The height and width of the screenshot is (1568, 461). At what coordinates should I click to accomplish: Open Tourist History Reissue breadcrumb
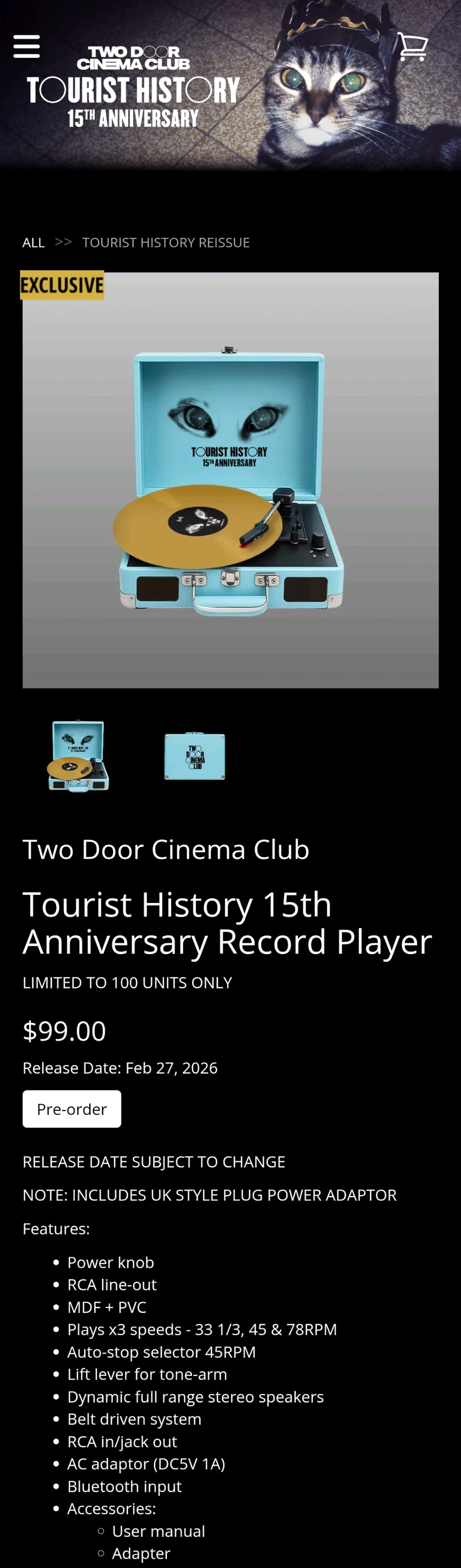coord(165,242)
